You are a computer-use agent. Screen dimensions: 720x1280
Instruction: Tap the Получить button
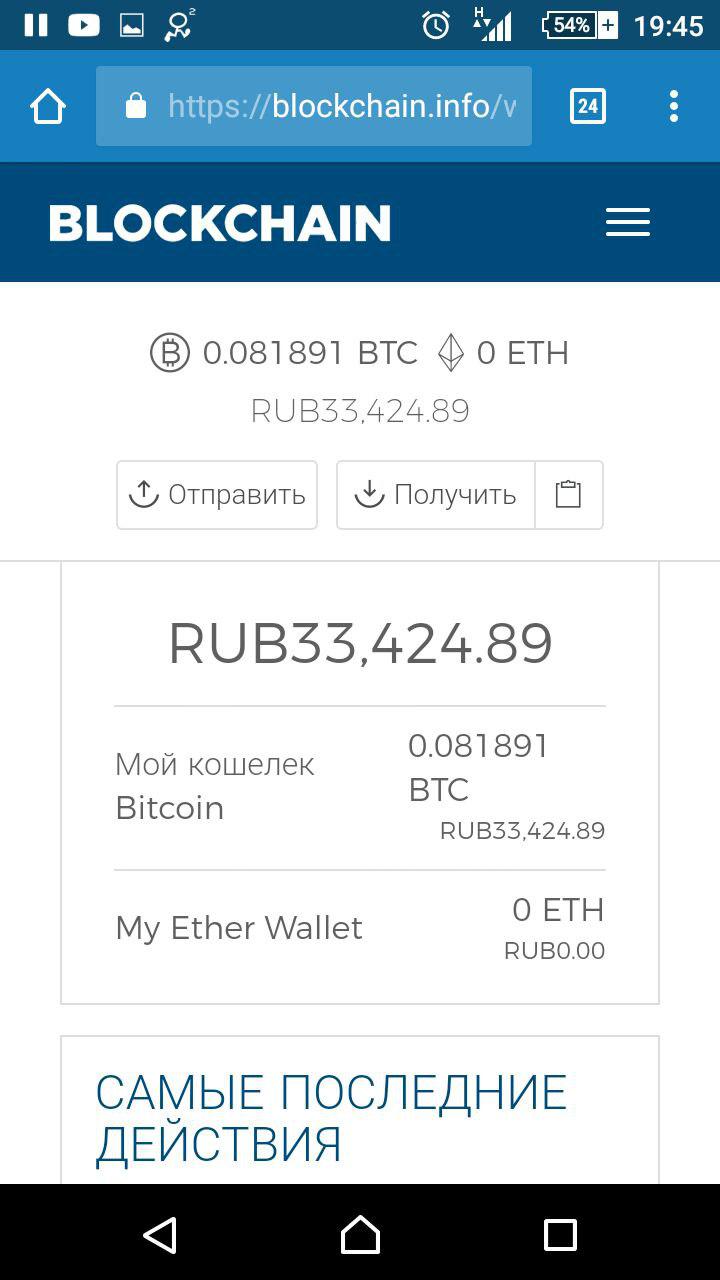click(436, 495)
